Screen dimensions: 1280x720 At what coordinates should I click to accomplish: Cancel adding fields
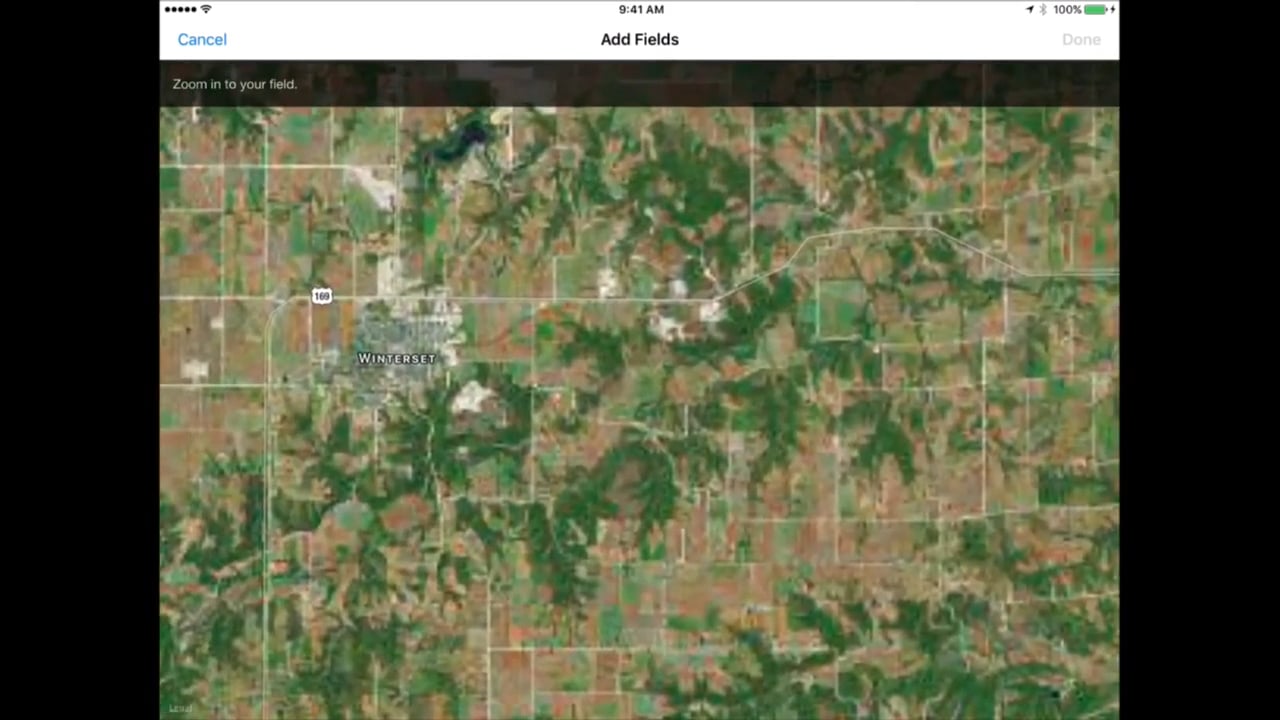(x=202, y=40)
